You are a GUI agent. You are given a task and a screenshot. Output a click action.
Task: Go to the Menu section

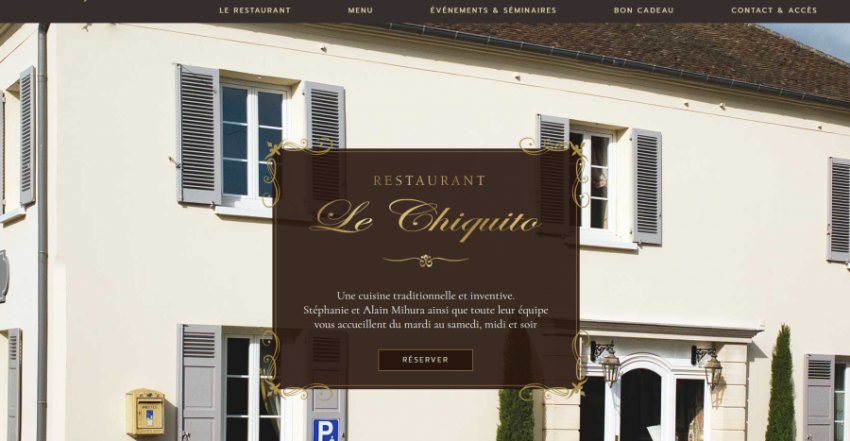click(x=360, y=10)
